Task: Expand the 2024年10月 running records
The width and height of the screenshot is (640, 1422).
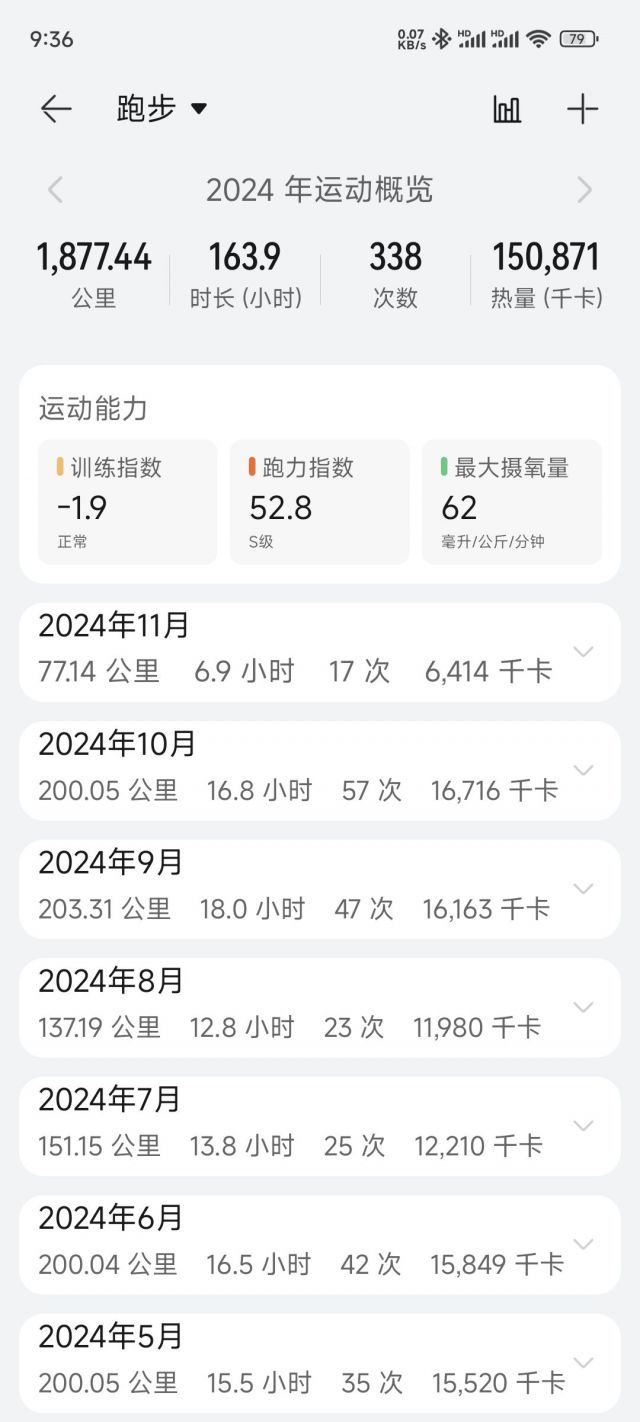Action: 583,770
